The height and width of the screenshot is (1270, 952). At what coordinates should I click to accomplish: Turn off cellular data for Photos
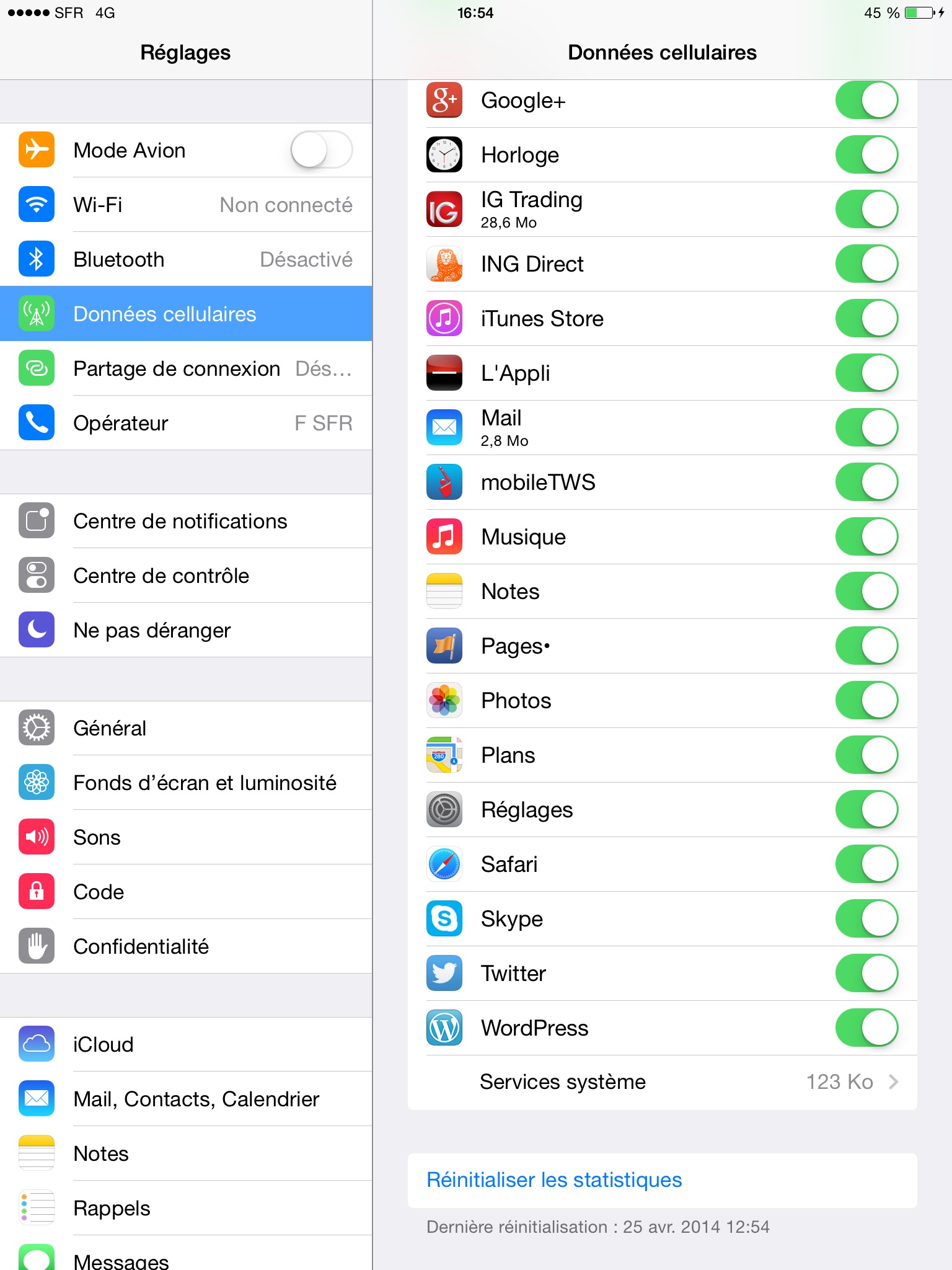[866, 701]
